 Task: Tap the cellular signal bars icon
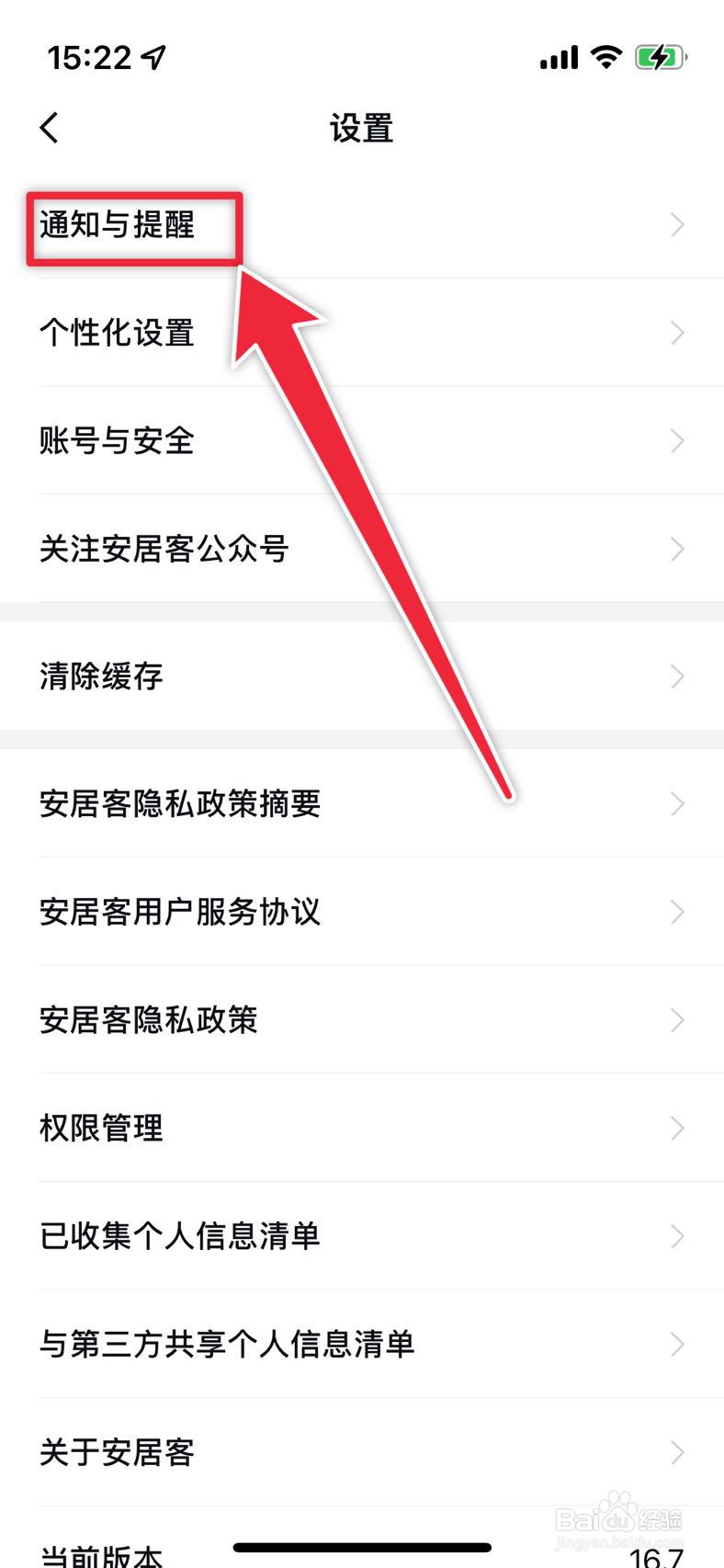pos(560,57)
